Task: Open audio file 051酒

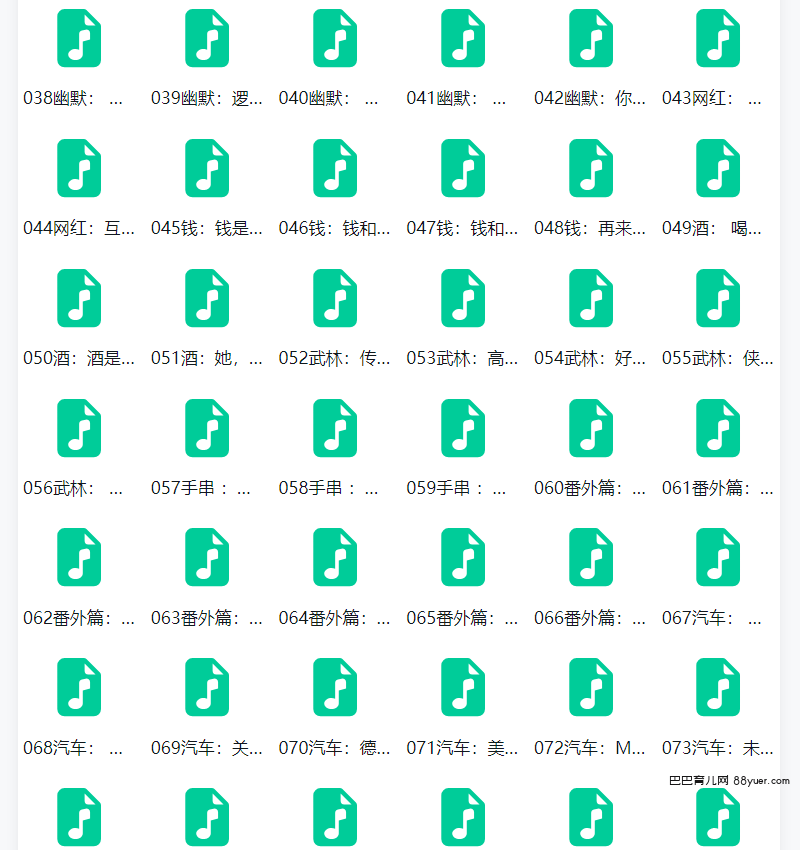Action: pyautogui.click(x=207, y=299)
